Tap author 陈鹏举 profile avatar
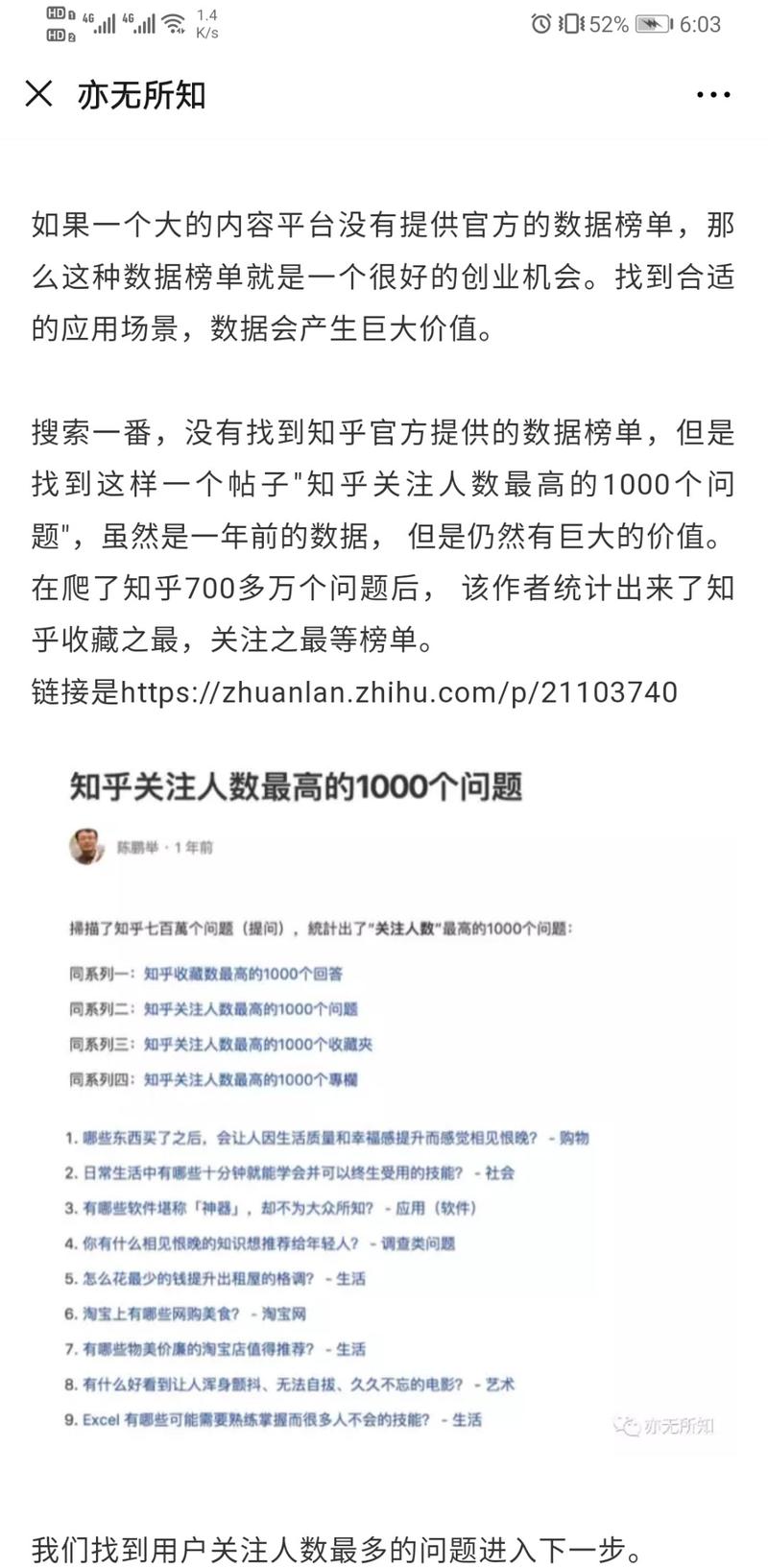Image resolution: width=768 pixels, height=1568 pixels. (x=88, y=843)
